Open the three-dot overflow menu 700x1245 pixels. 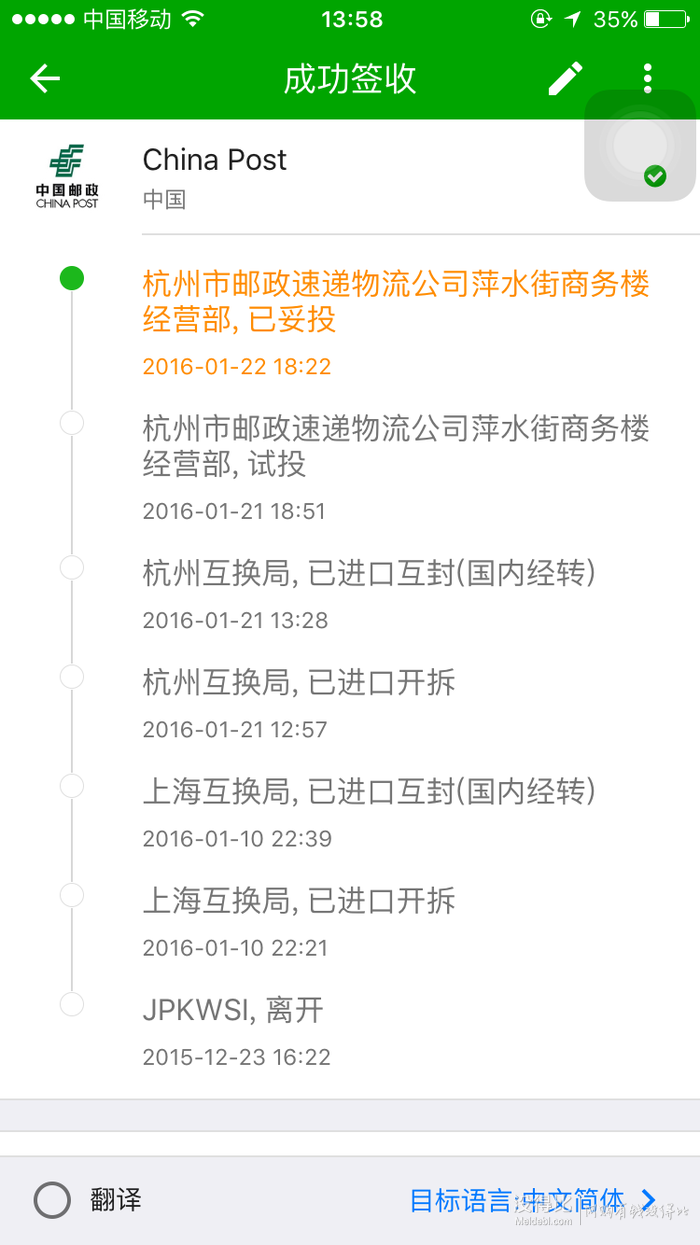pyautogui.click(x=648, y=79)
